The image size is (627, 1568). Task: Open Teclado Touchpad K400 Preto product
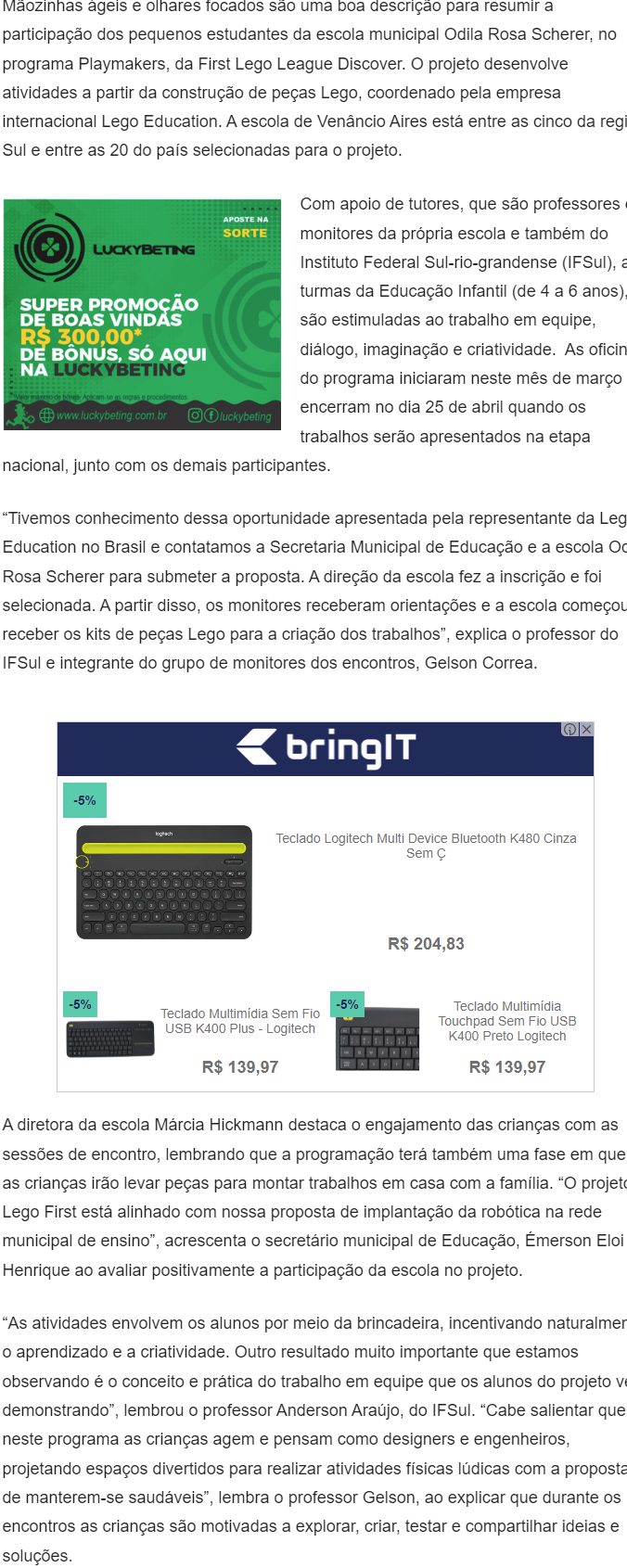pos(506,1021)
